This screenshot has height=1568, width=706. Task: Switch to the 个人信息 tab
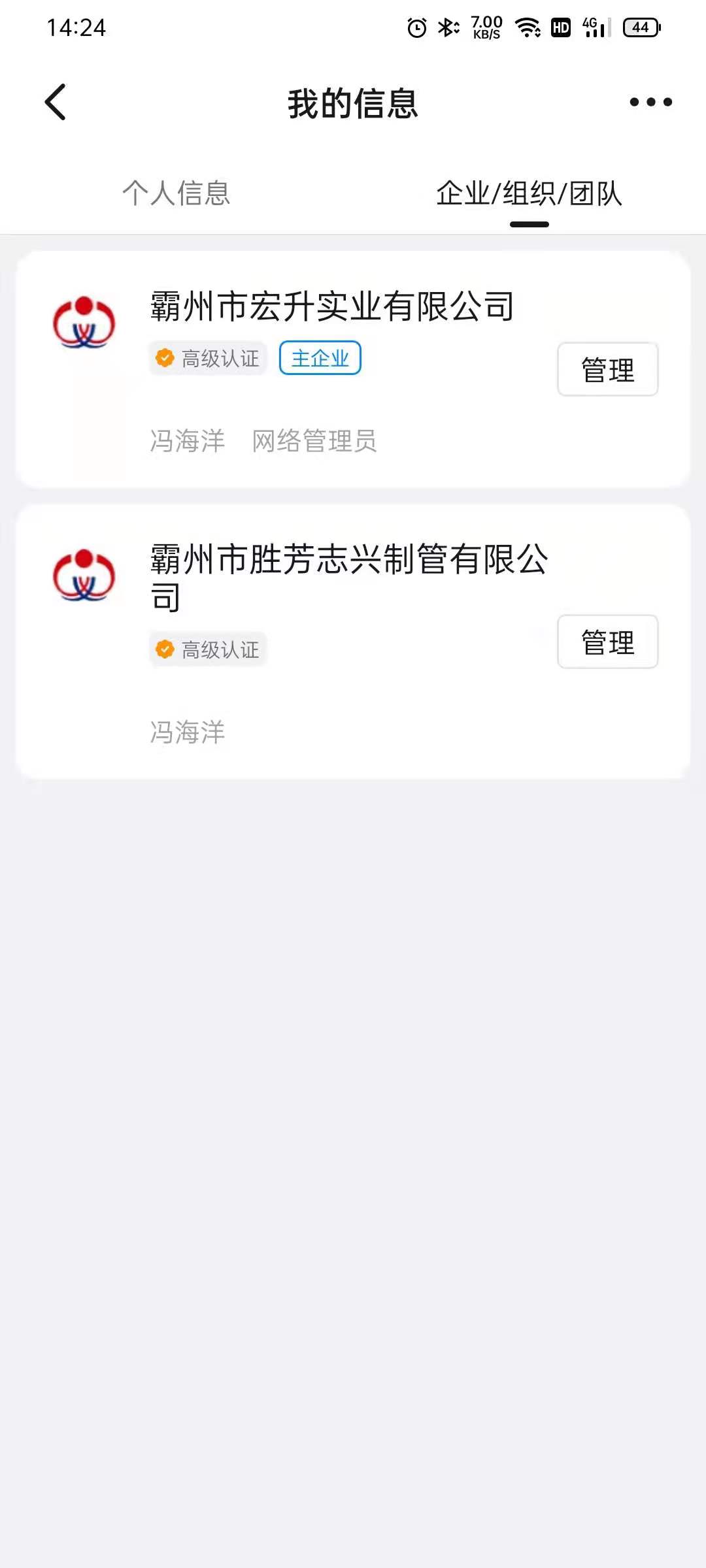click(176, 193)
